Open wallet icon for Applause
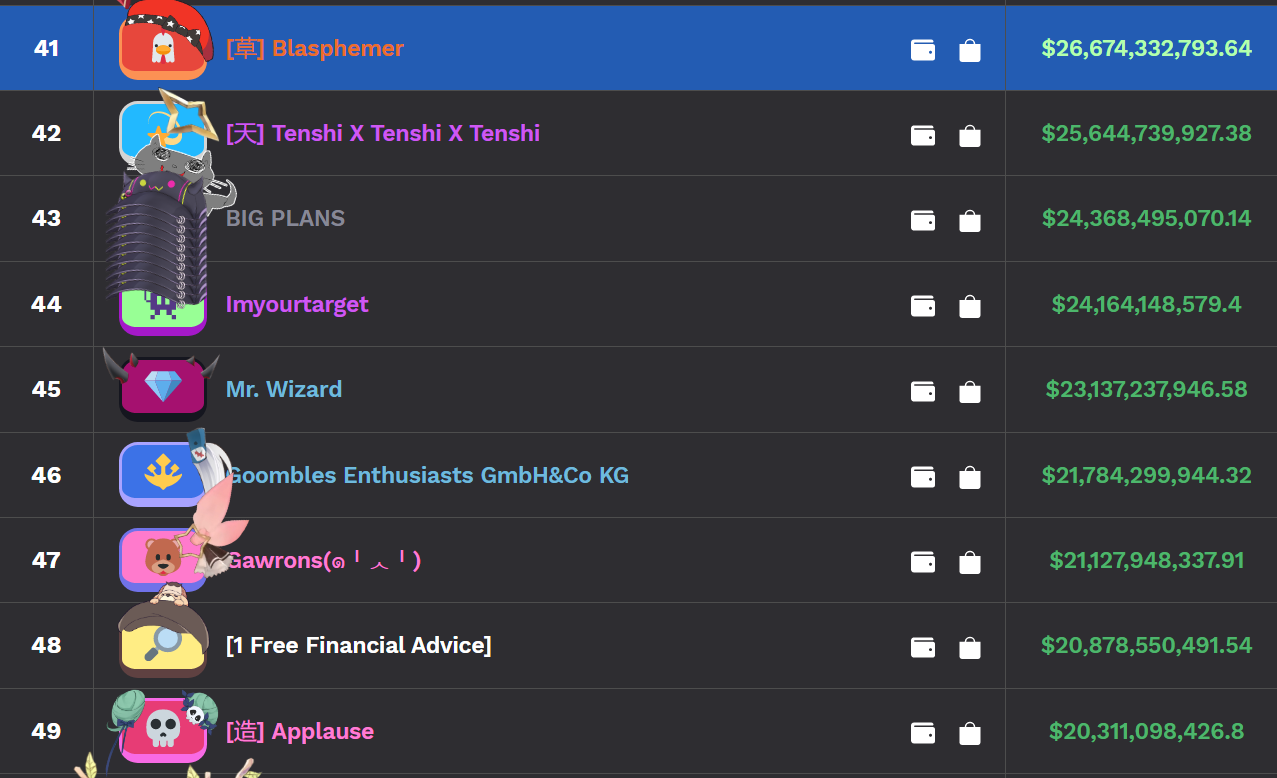Viewport: 1277px width, 778px height. (x=923, y=733)
